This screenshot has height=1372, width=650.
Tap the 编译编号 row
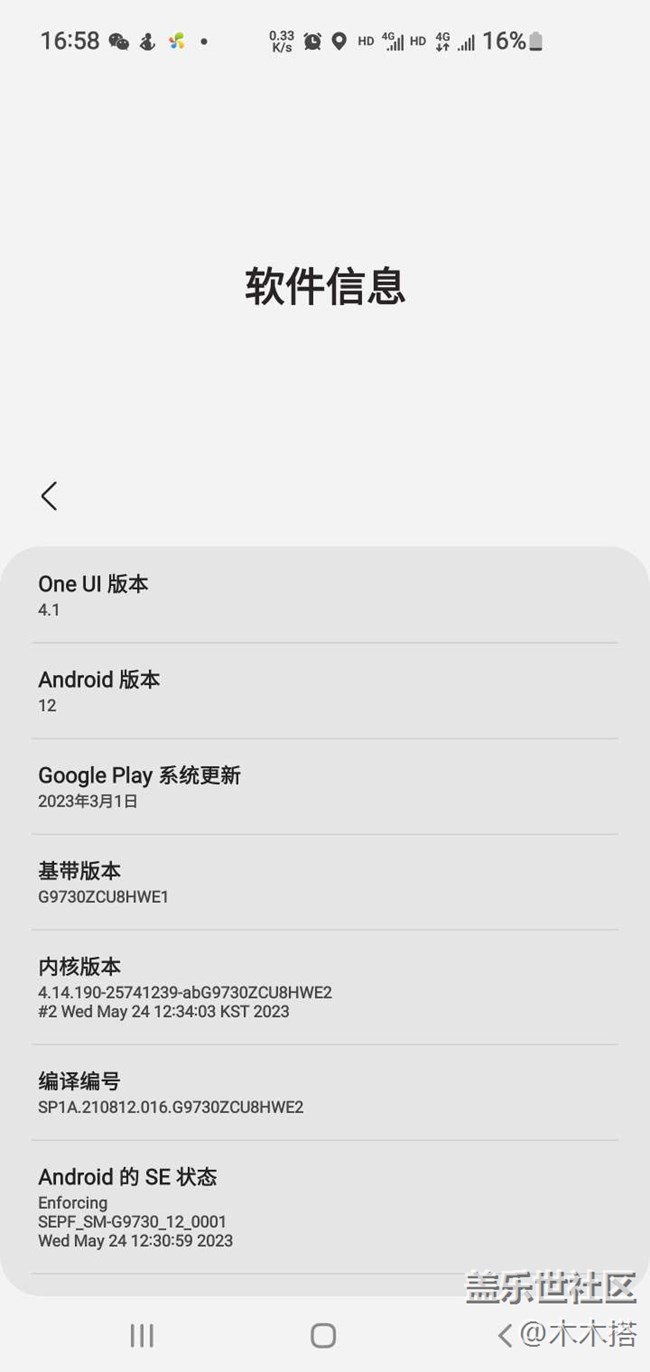click(x=325, y=1093)
